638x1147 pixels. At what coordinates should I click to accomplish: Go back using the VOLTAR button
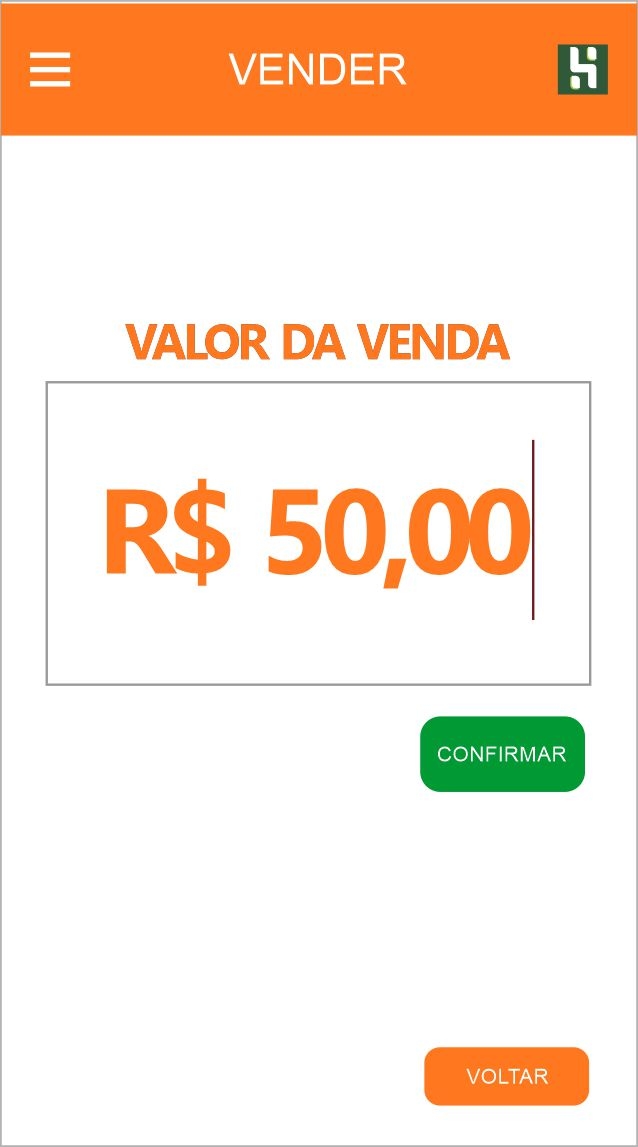(507, 1076)
